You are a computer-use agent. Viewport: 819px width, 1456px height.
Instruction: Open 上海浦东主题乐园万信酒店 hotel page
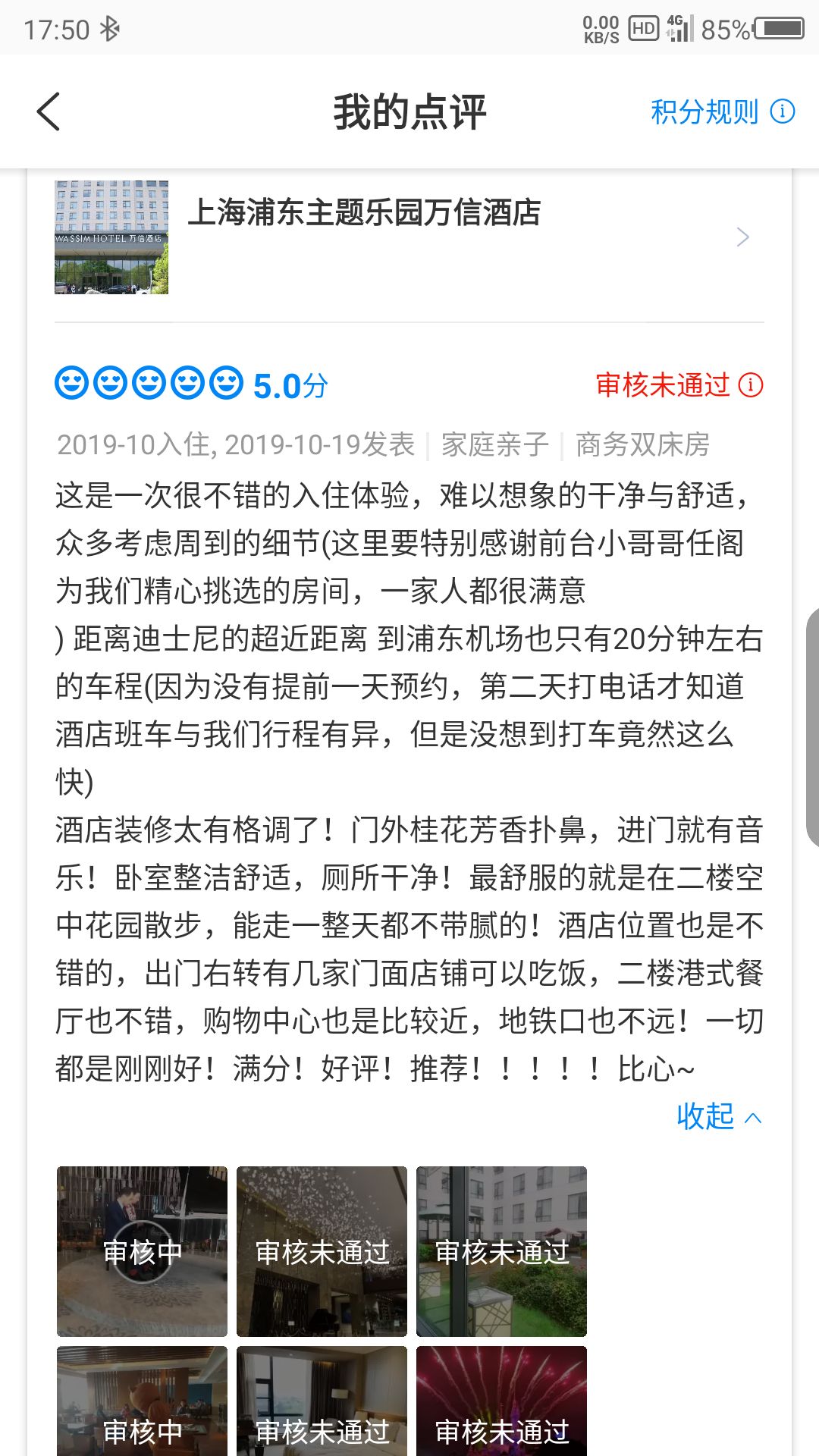click(409, 237)
